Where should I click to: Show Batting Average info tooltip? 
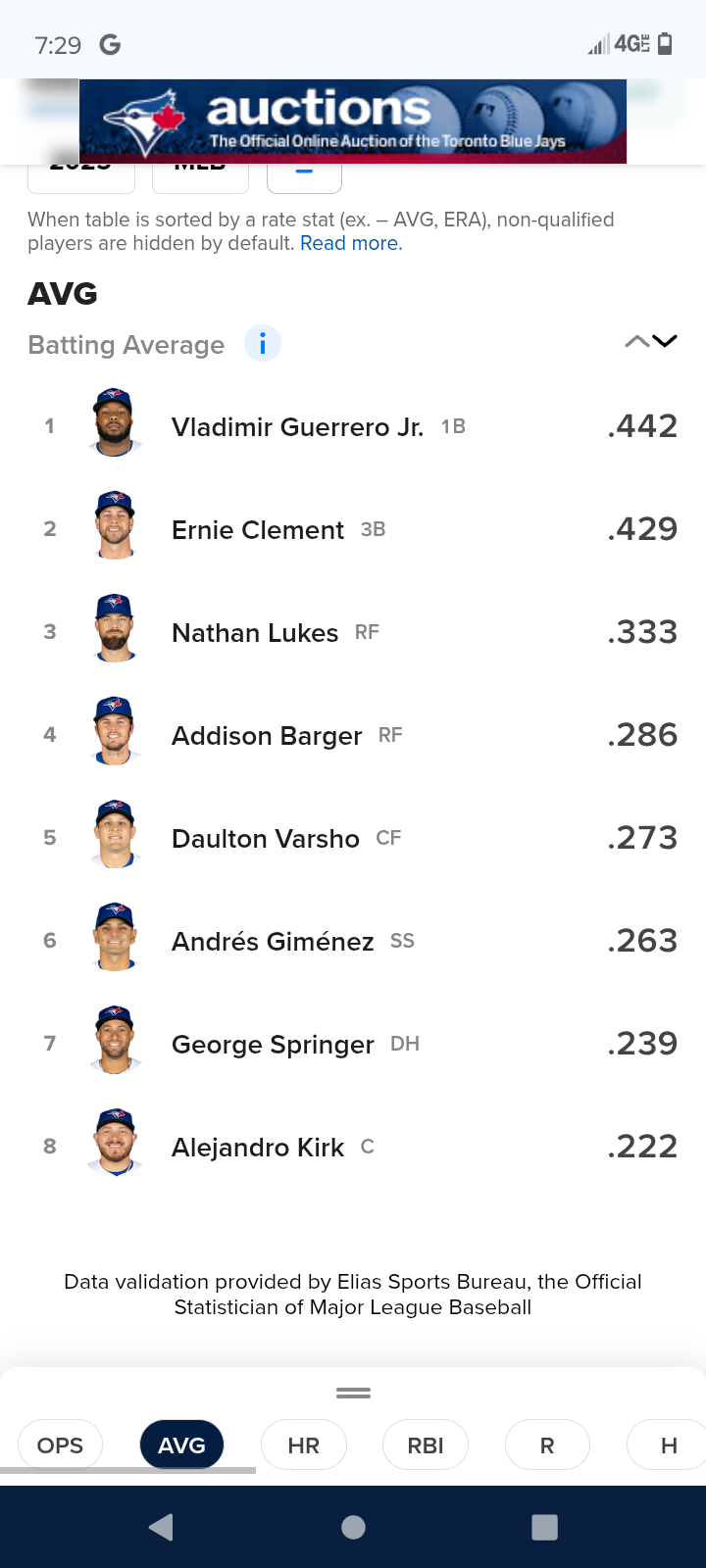(x=263, y=344)
